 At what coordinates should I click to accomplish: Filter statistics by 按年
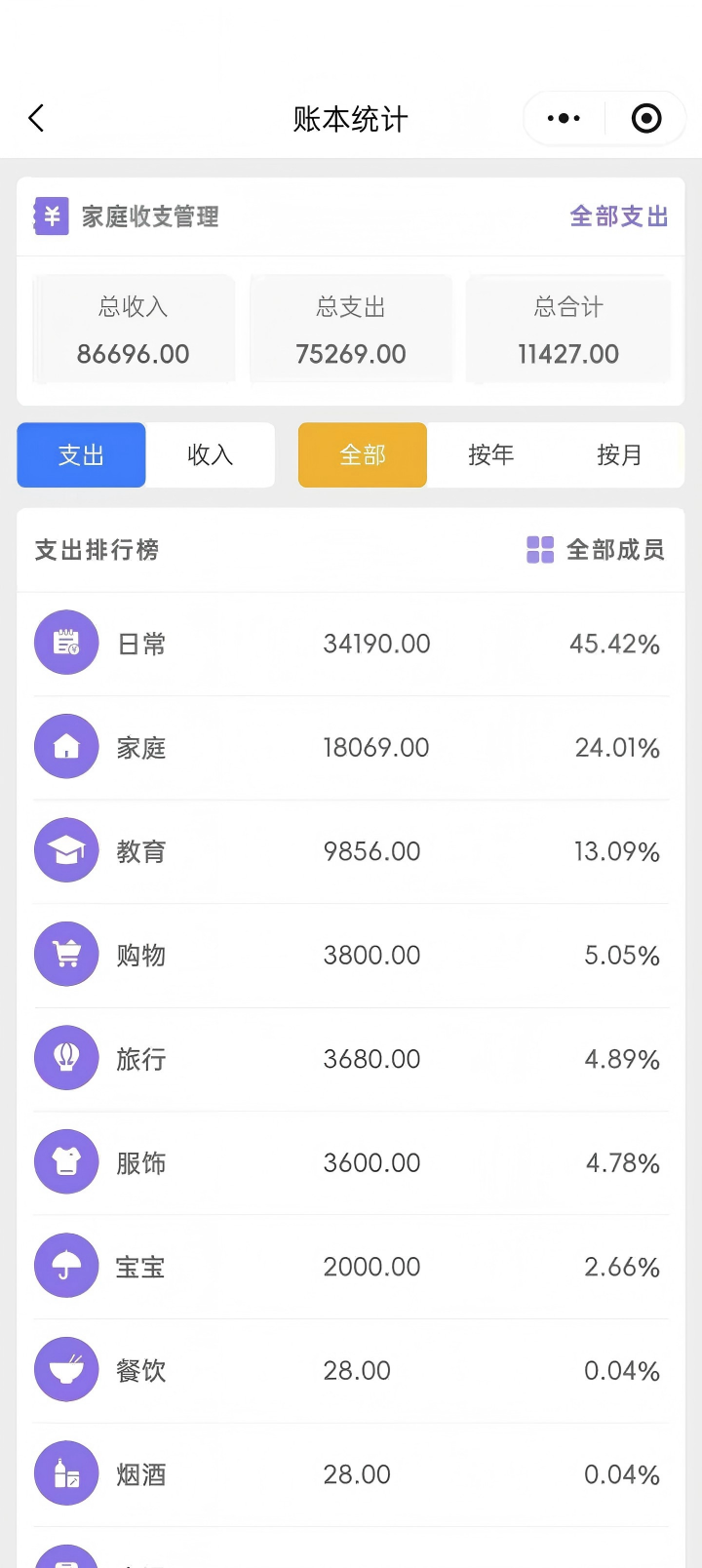click(491, 454)
